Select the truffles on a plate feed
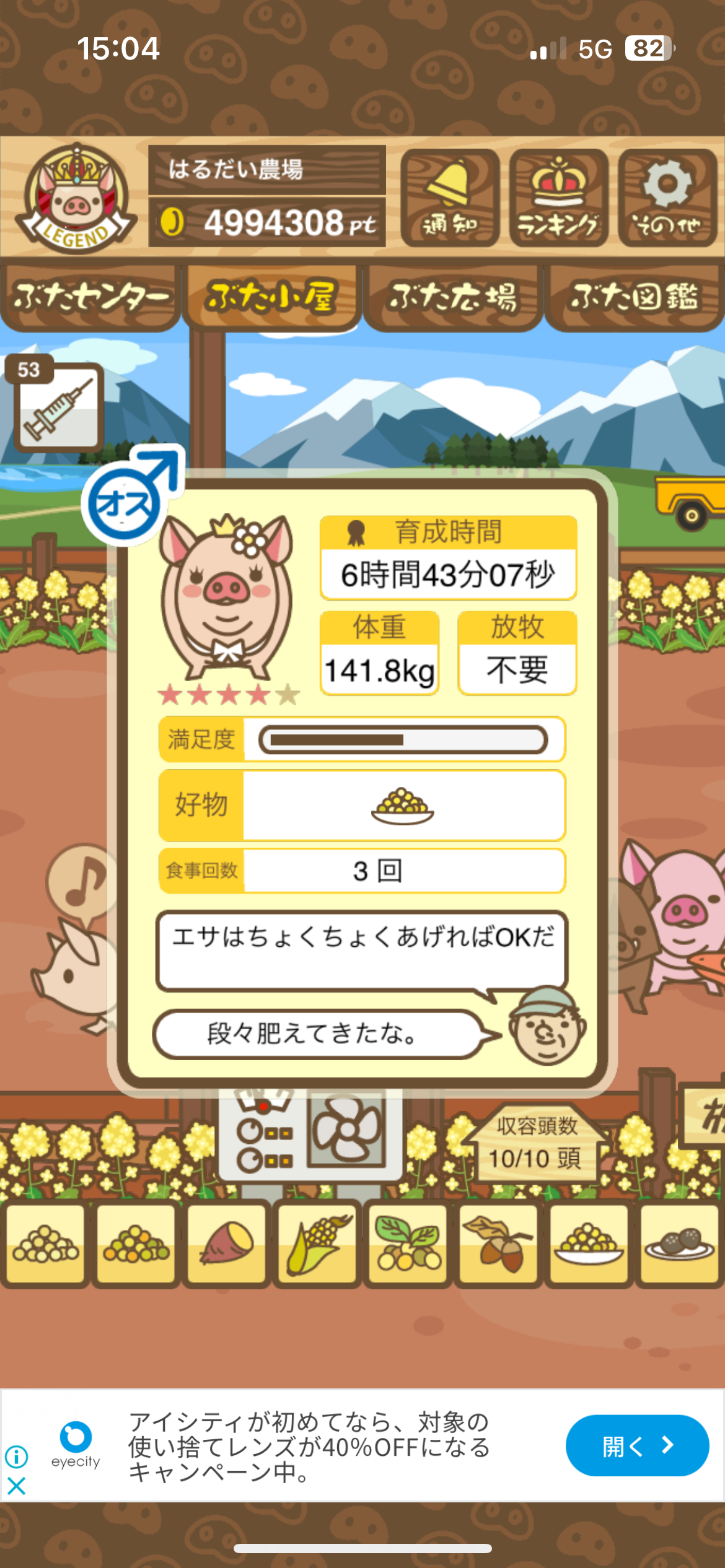This screenshot has width=725, height=1568. (679, 1244)
